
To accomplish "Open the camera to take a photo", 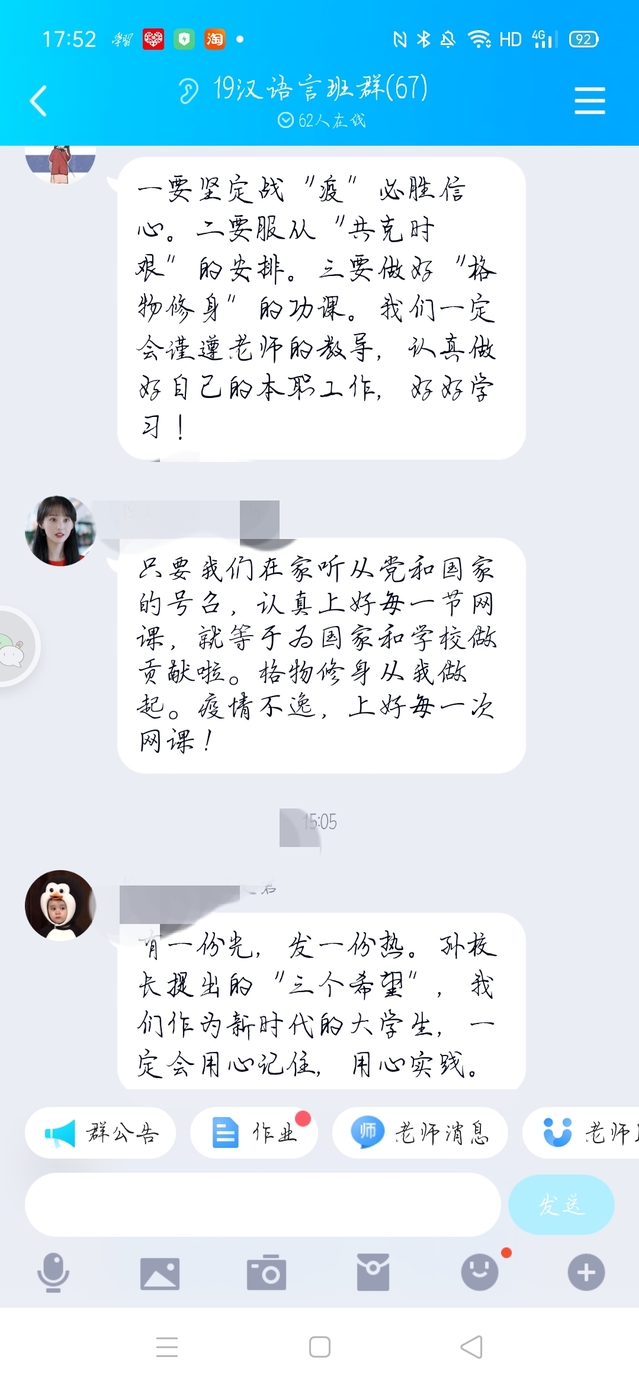I will pyautogui.click(x=266, y=1273).
